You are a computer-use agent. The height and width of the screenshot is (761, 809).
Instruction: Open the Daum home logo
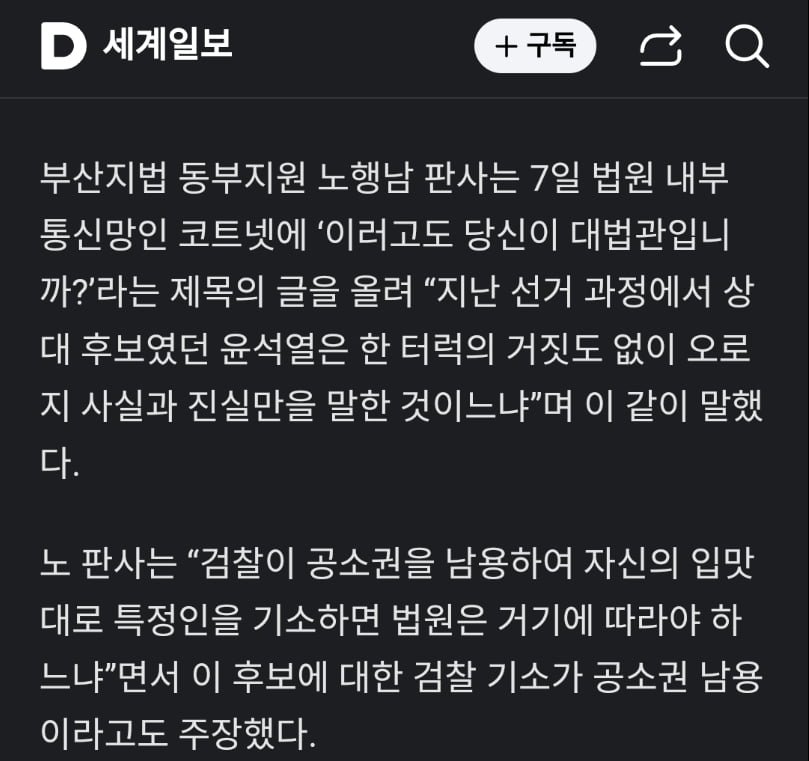click(x=63, y=46)
